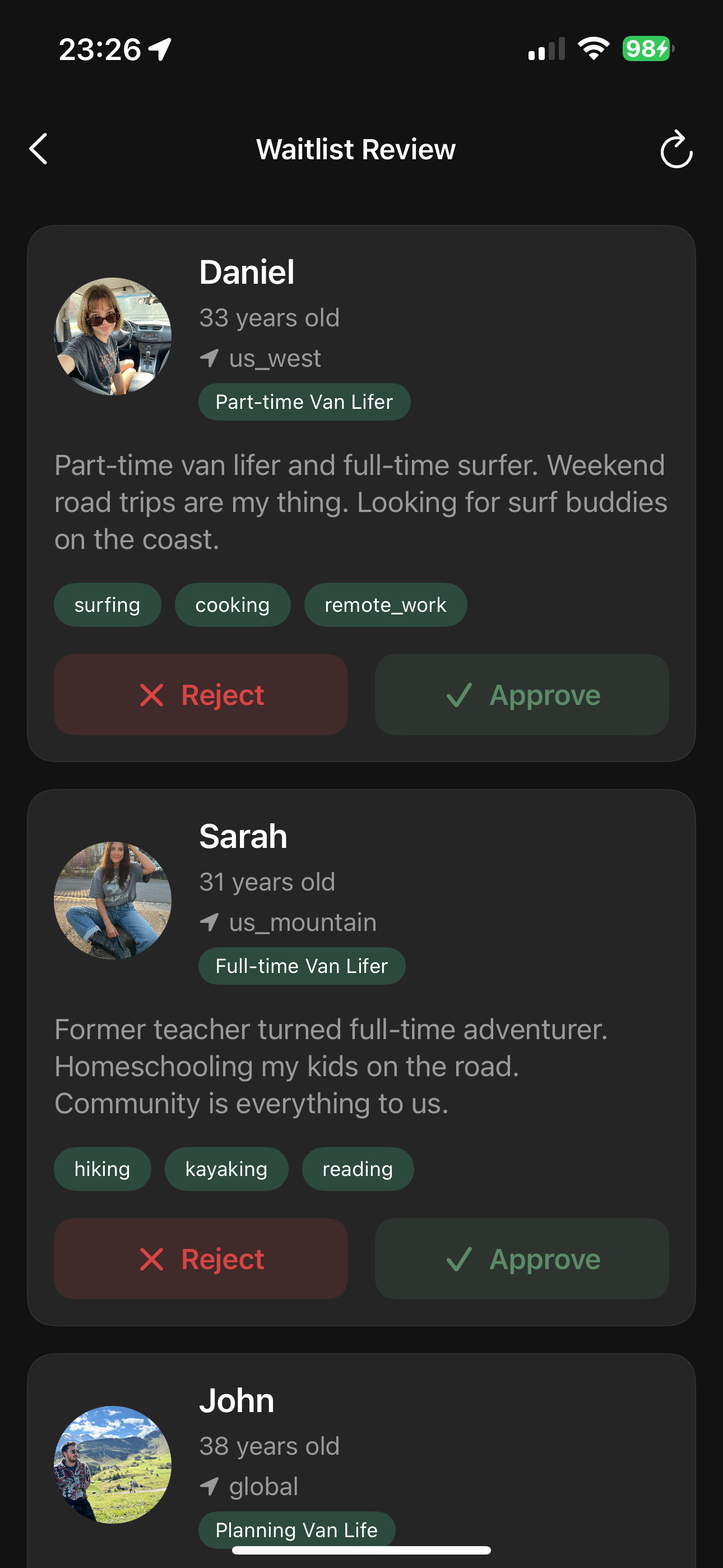The height and width of the screenshot is (1568, 723).
Task: Go back from Waitlist Review
Action: click(x=38, y=149)
